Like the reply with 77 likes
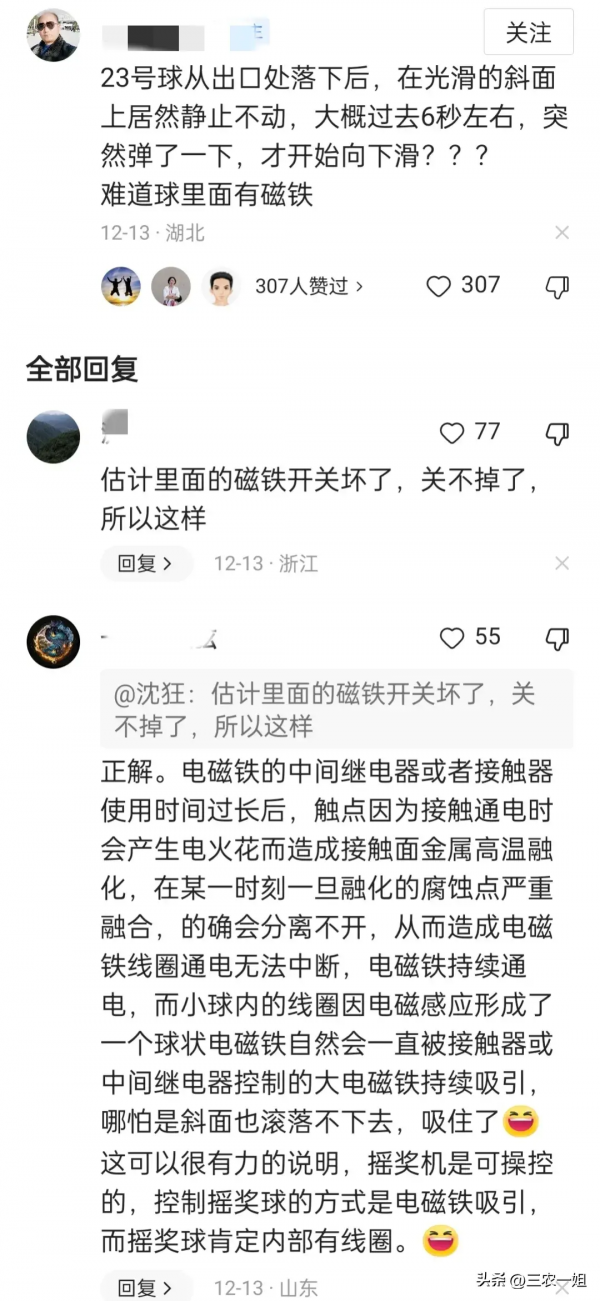The height and width of the screenshot is (1301, 600). pos(453,432)
